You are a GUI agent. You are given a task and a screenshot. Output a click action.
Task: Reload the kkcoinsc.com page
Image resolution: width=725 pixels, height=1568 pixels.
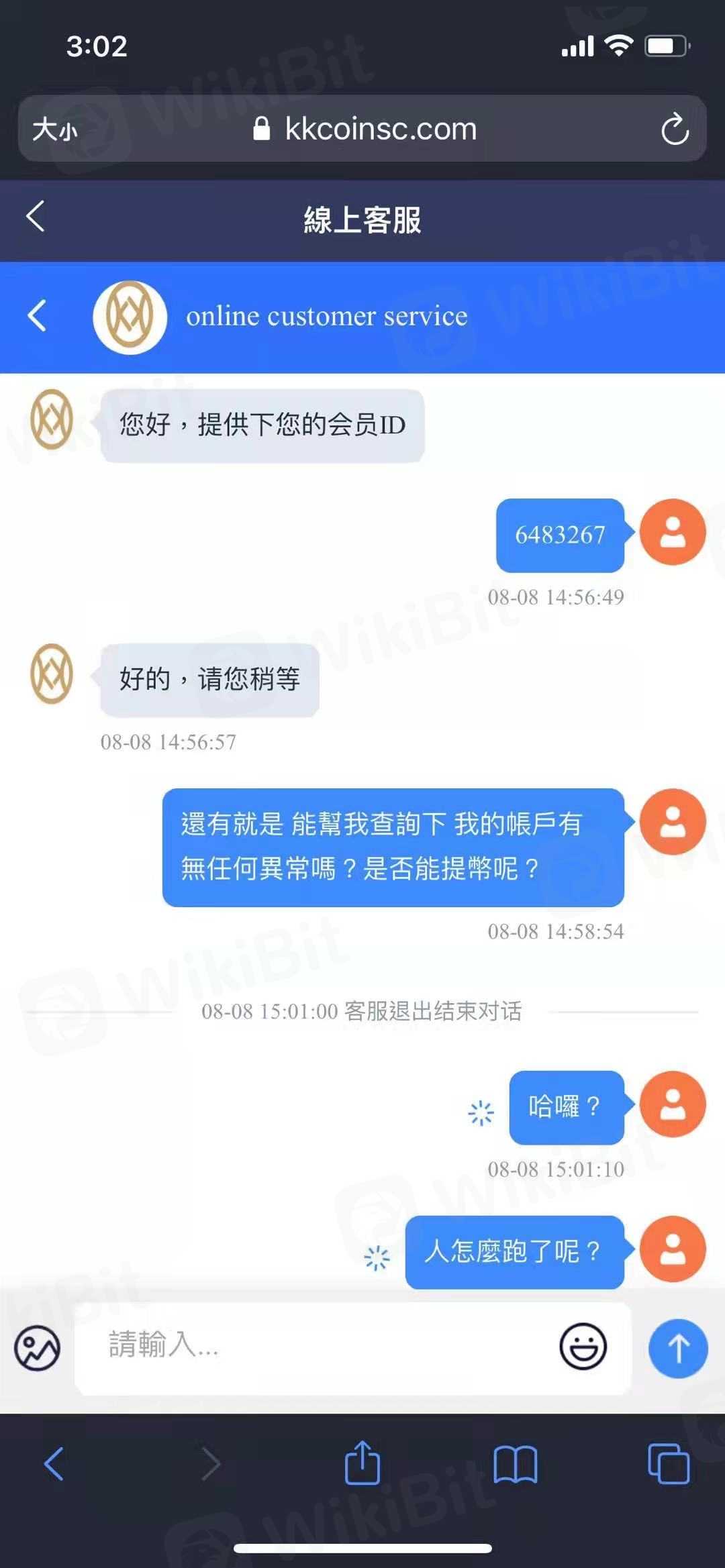coord(675,129)
